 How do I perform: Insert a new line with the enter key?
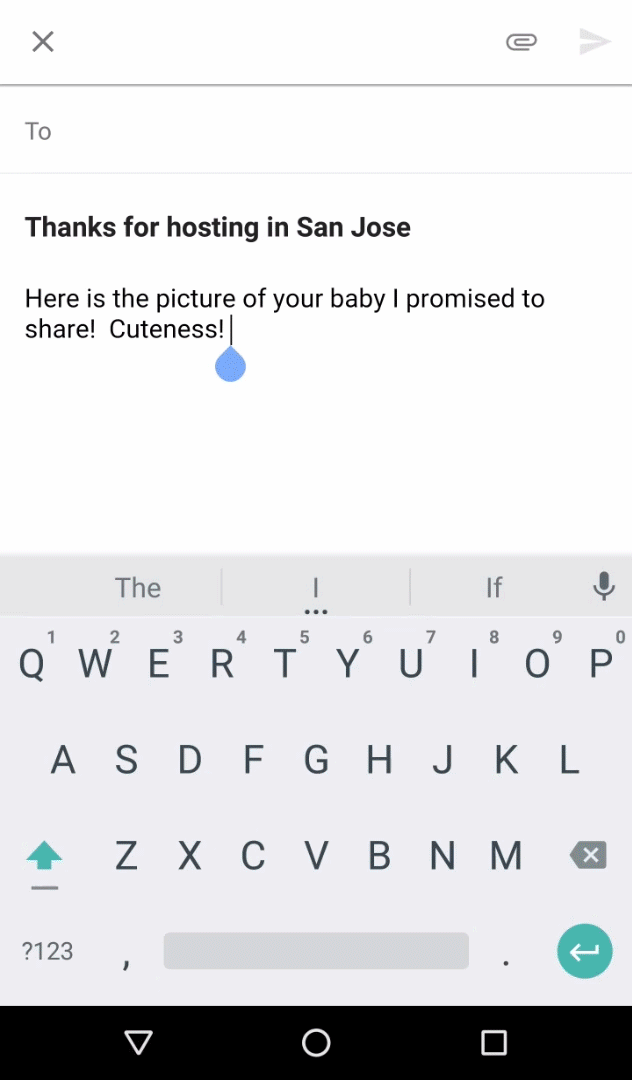tap(584, 950)
